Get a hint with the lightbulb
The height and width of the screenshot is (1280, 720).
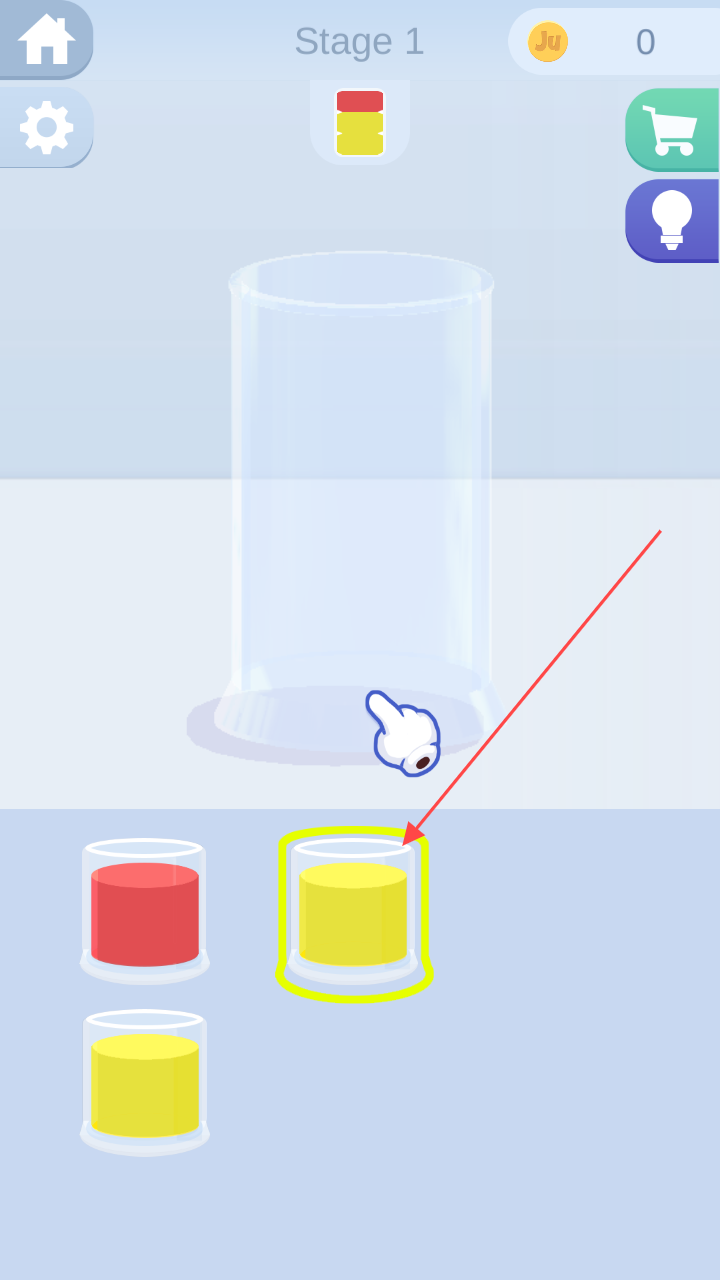click(671, 220)
